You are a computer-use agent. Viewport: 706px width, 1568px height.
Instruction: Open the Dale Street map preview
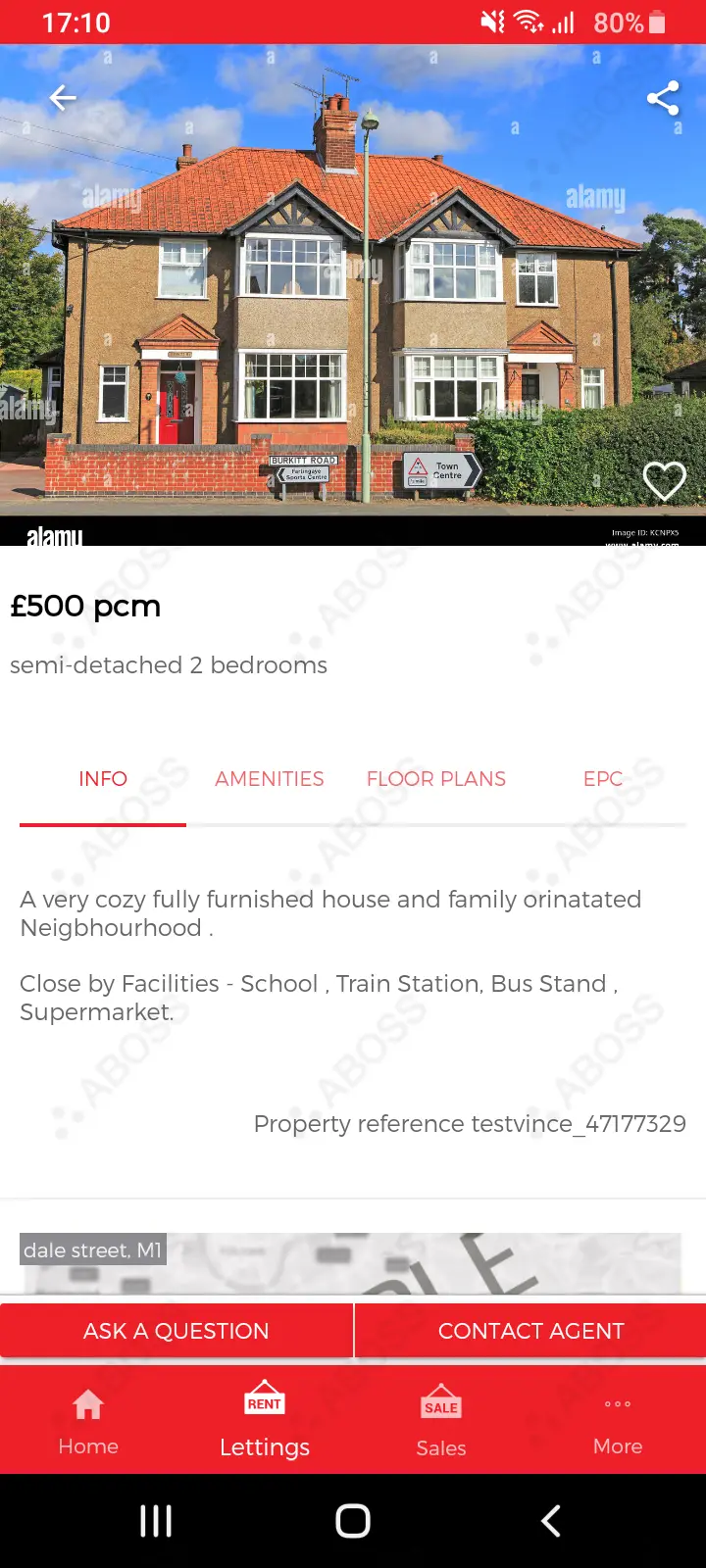353,1263
